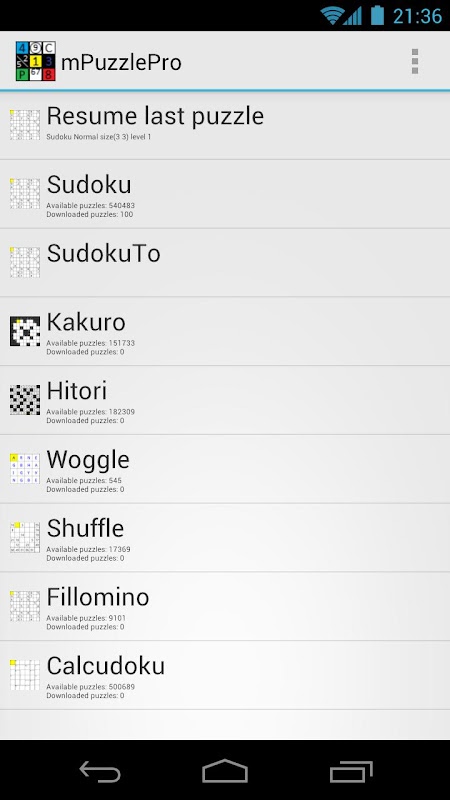Image resolution: width=450 pixels, height=800 pixels.
Task: Open the Sudoku puzzles
Action: tap(225, 194)
